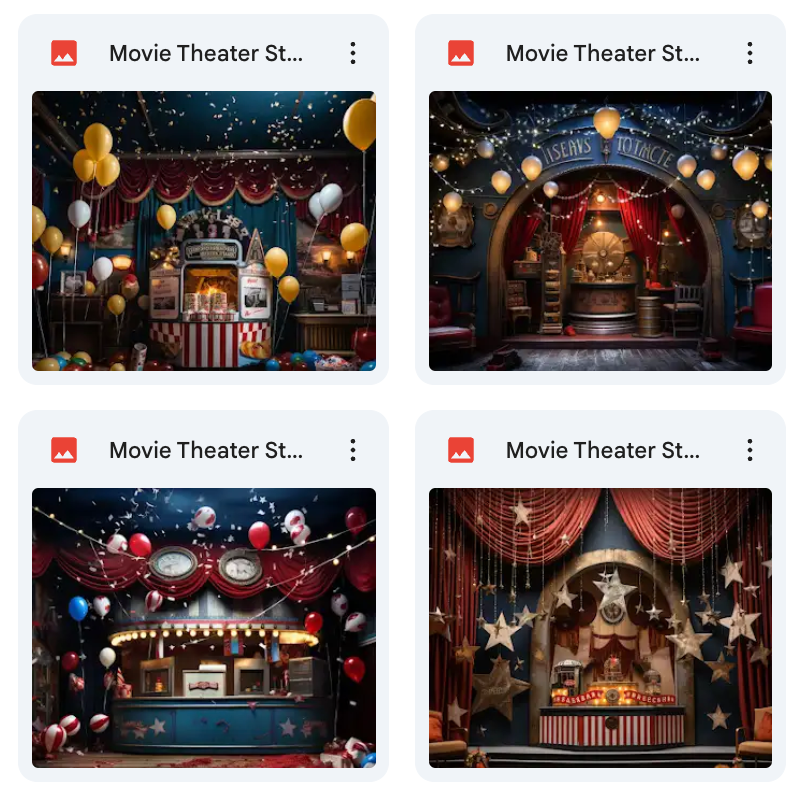Open the gold balloons theater image
The height and width of the screenshot is (794, 806).
point(204,231)
